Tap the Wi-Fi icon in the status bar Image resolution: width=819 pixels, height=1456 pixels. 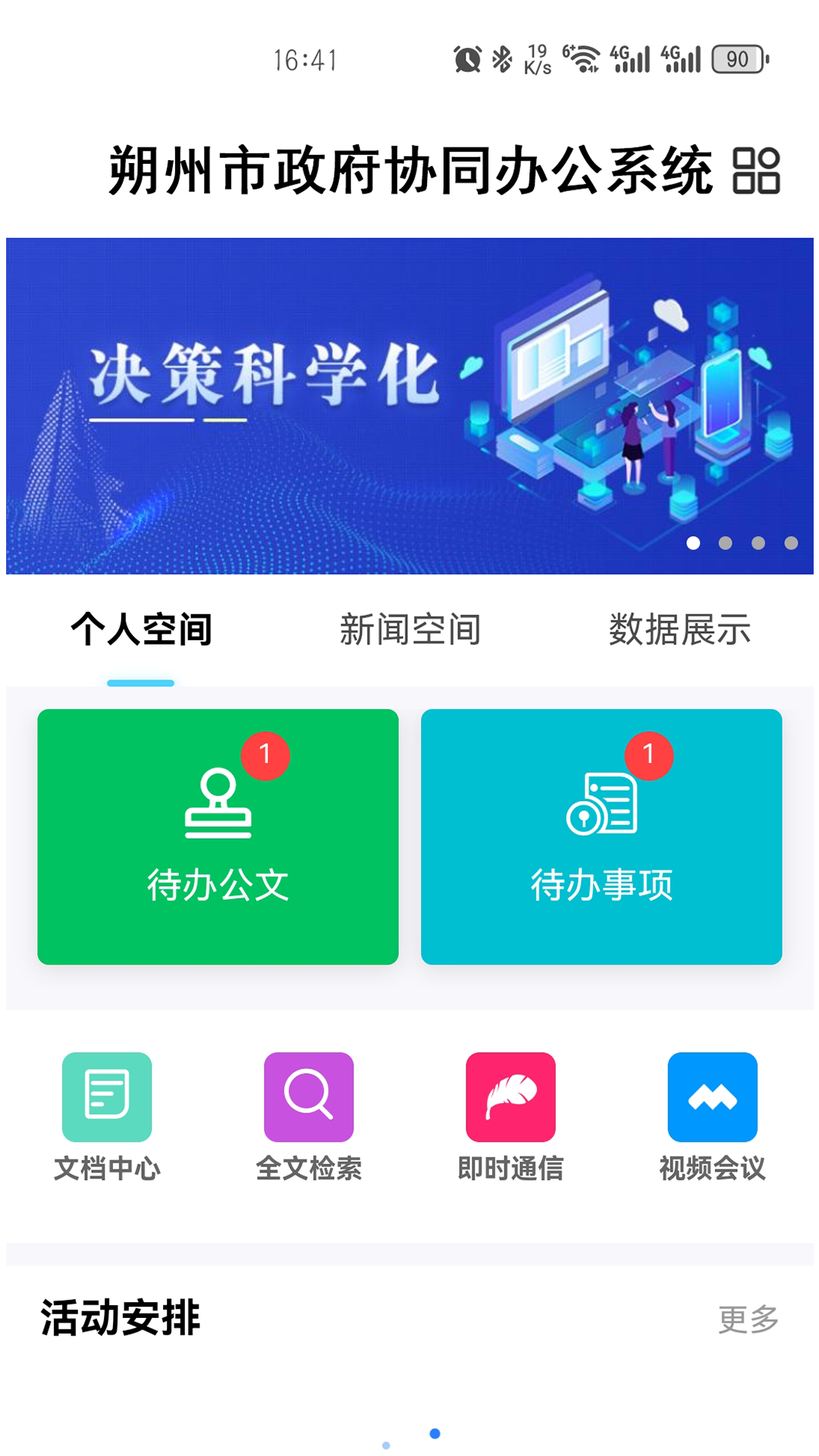[x=582, y=57]
